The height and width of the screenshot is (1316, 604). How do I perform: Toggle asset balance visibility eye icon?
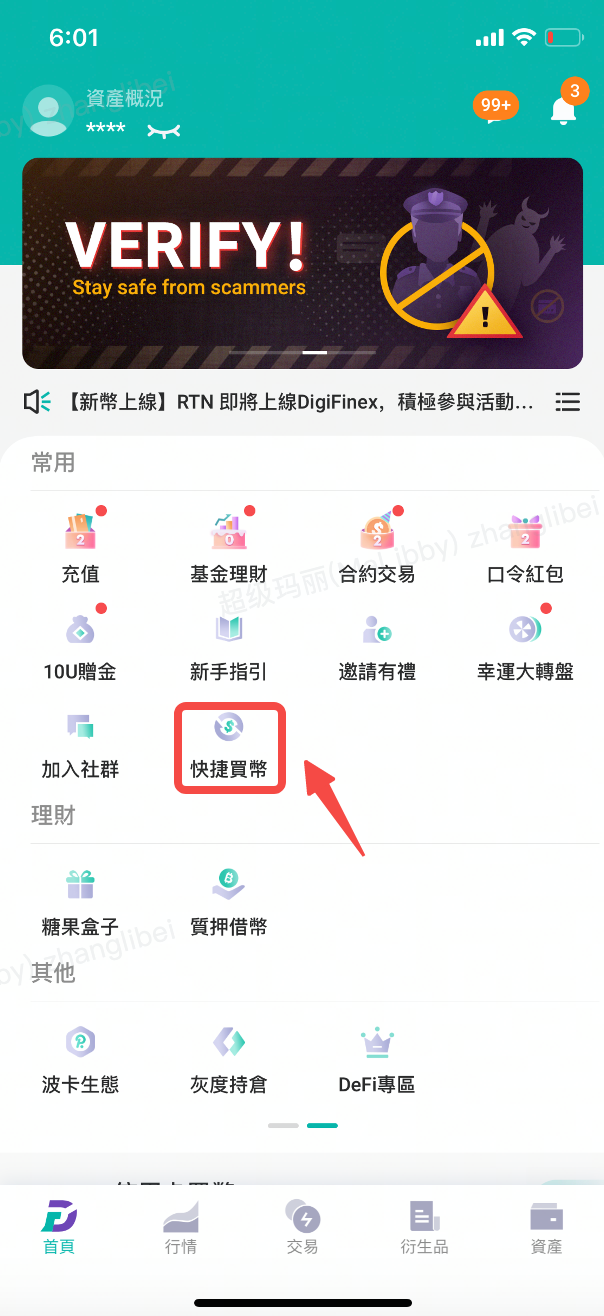point(164,131)
